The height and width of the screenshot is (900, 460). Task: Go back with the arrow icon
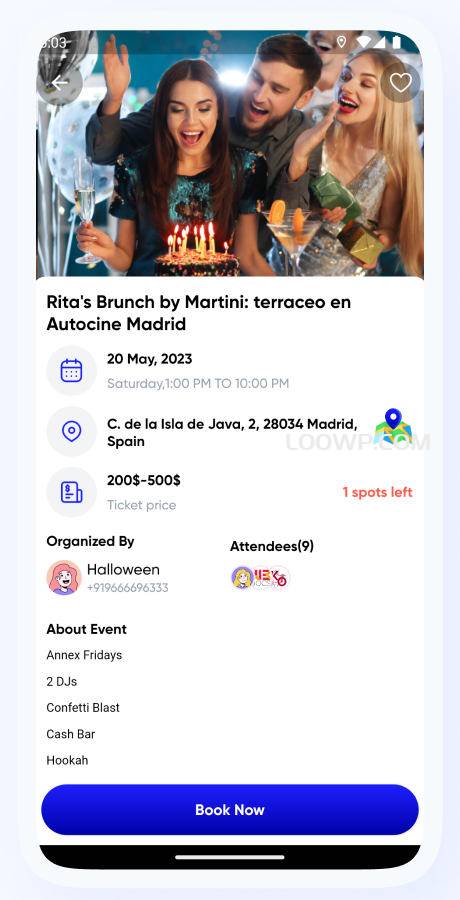60,83
